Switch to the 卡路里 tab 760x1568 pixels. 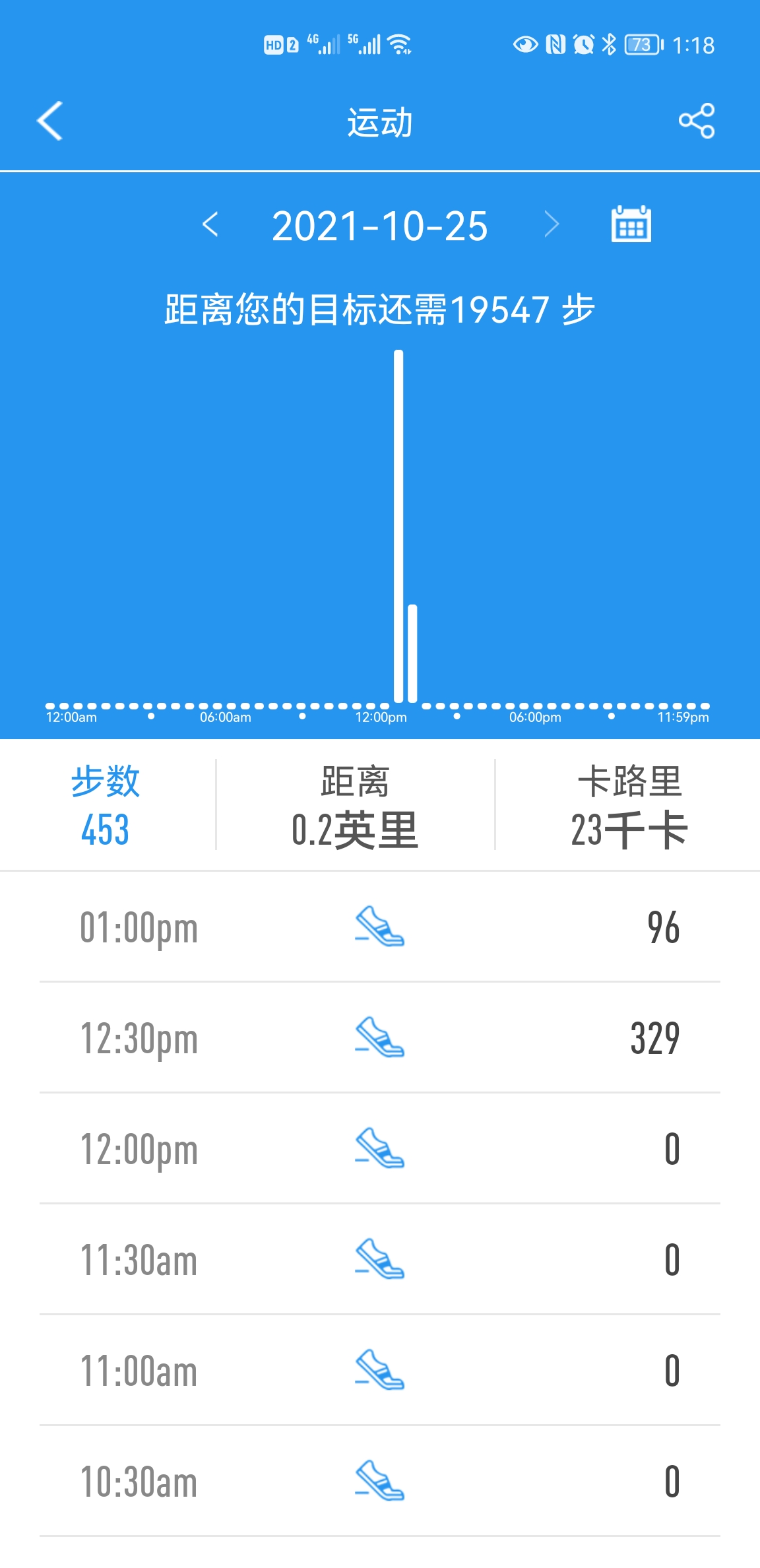pyautogui.click(x=629, y=805)
